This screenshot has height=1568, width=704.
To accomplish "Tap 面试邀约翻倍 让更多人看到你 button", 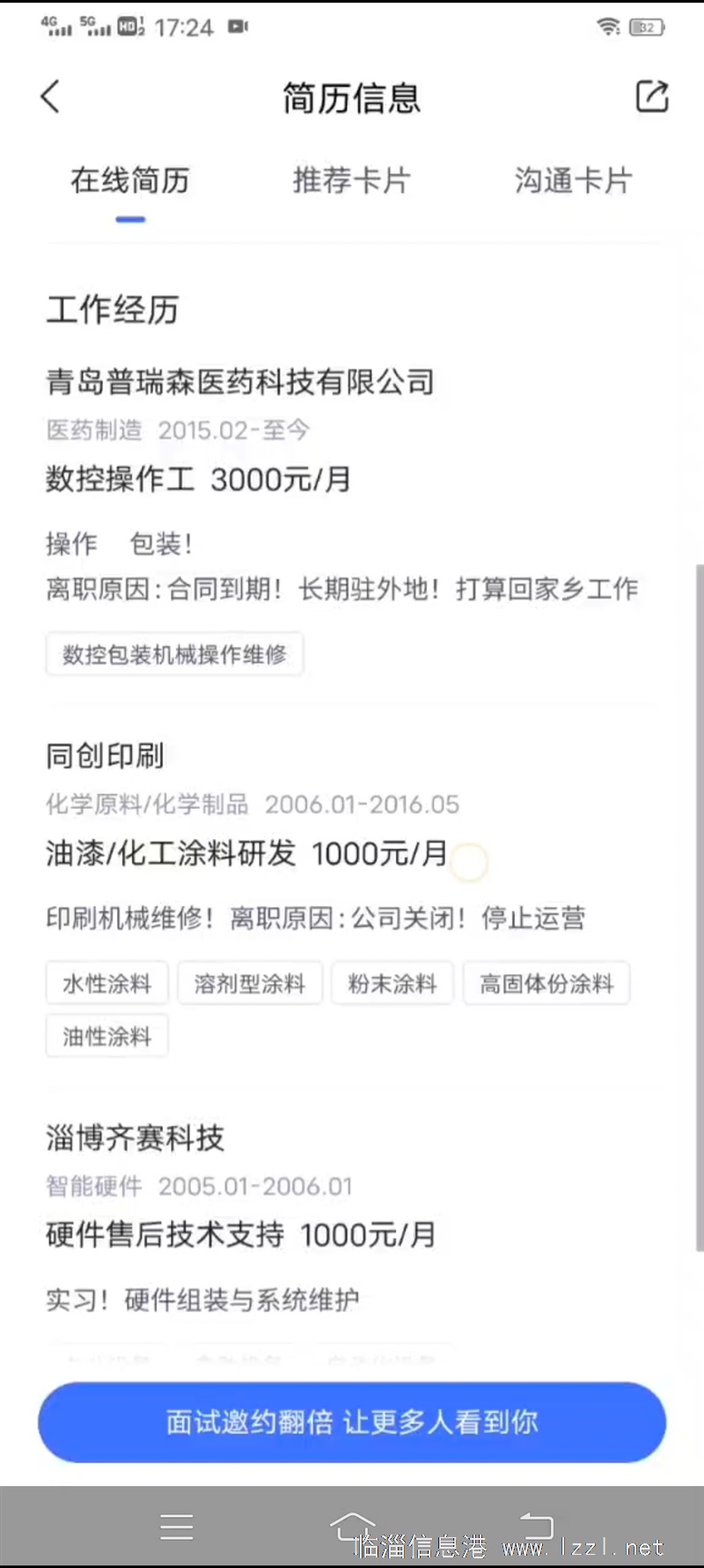I will tap(352, 1422).
